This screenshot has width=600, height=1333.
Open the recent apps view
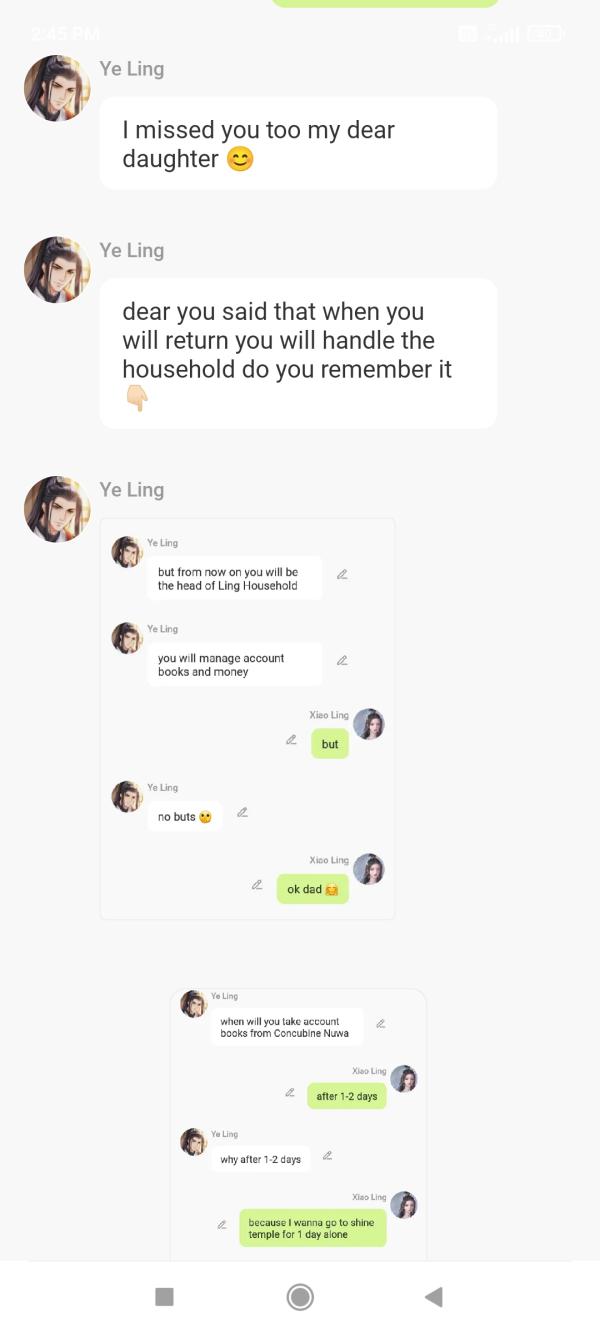click(165, 1297)
